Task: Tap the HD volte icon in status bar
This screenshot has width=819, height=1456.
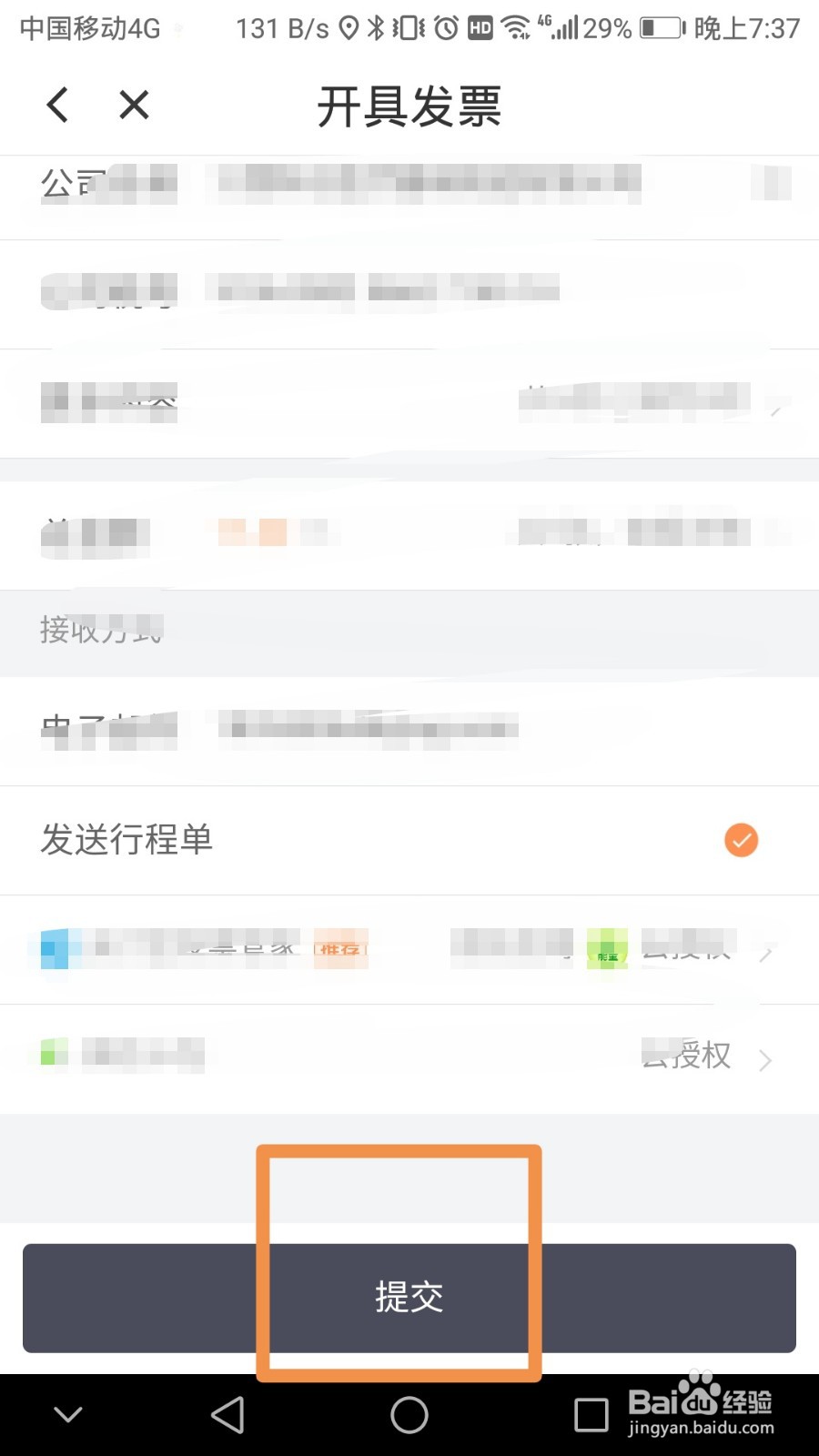Action: click(480, 28)
